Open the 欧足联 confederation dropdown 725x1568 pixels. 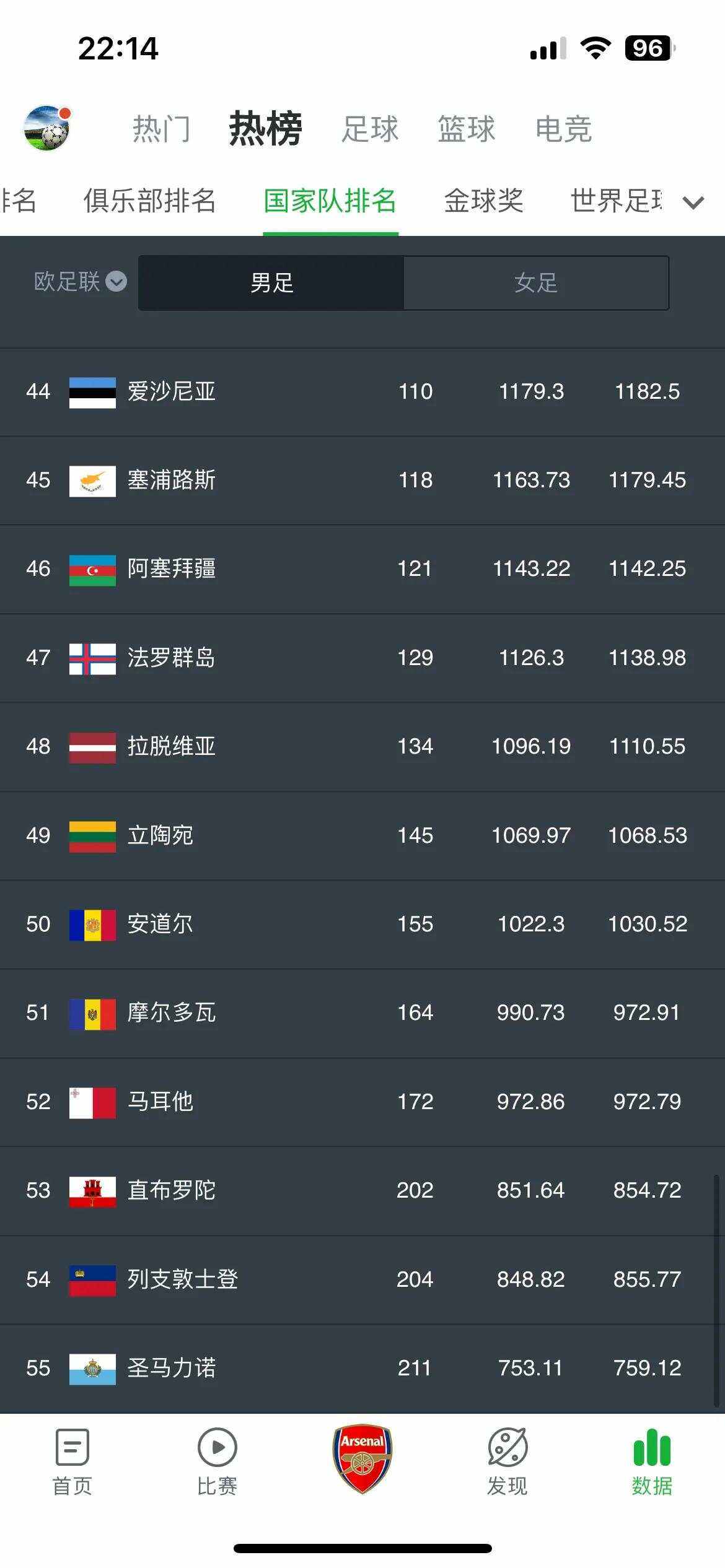pos(80,282)
